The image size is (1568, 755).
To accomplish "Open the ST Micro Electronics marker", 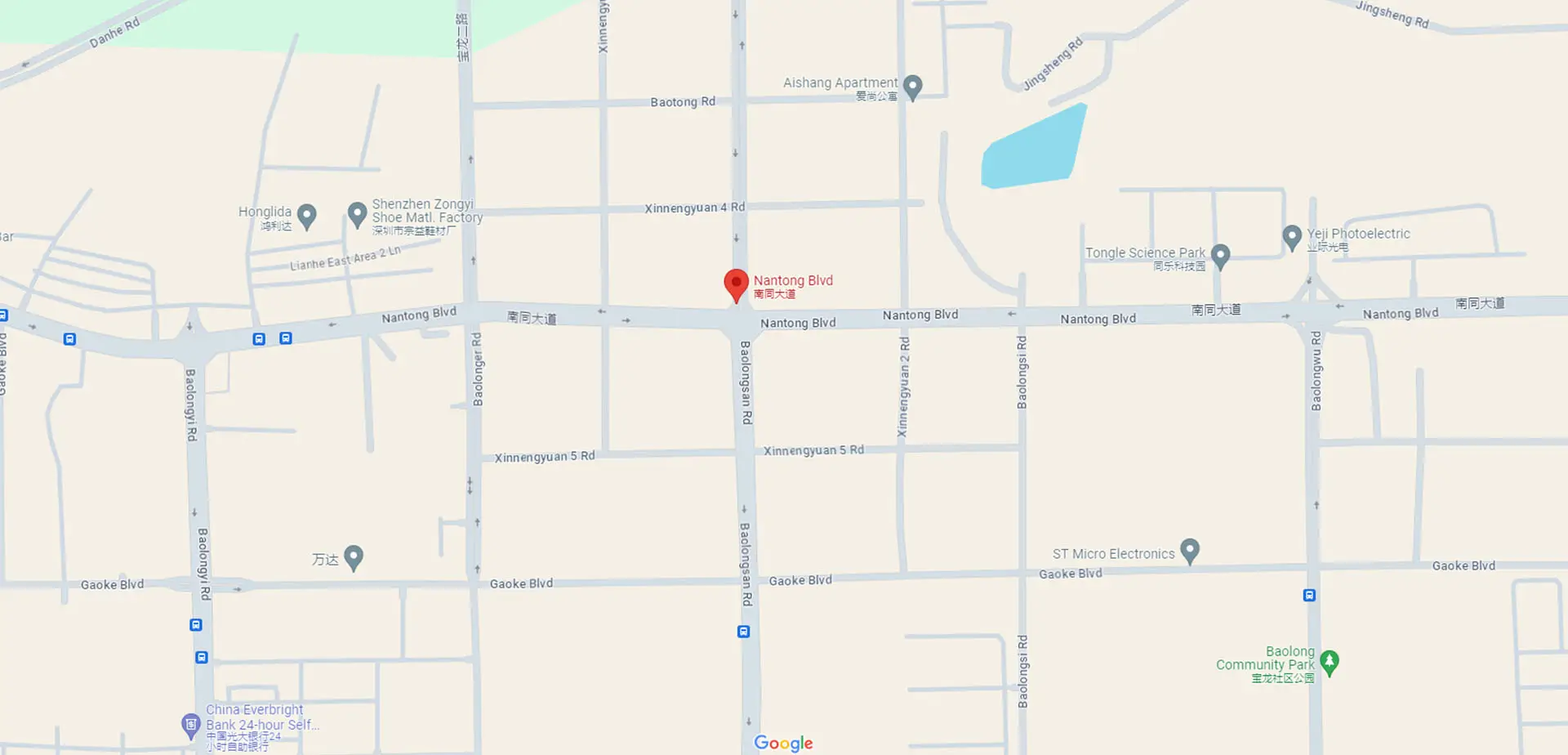I will pyautogui.click(x=1190, y=550).
